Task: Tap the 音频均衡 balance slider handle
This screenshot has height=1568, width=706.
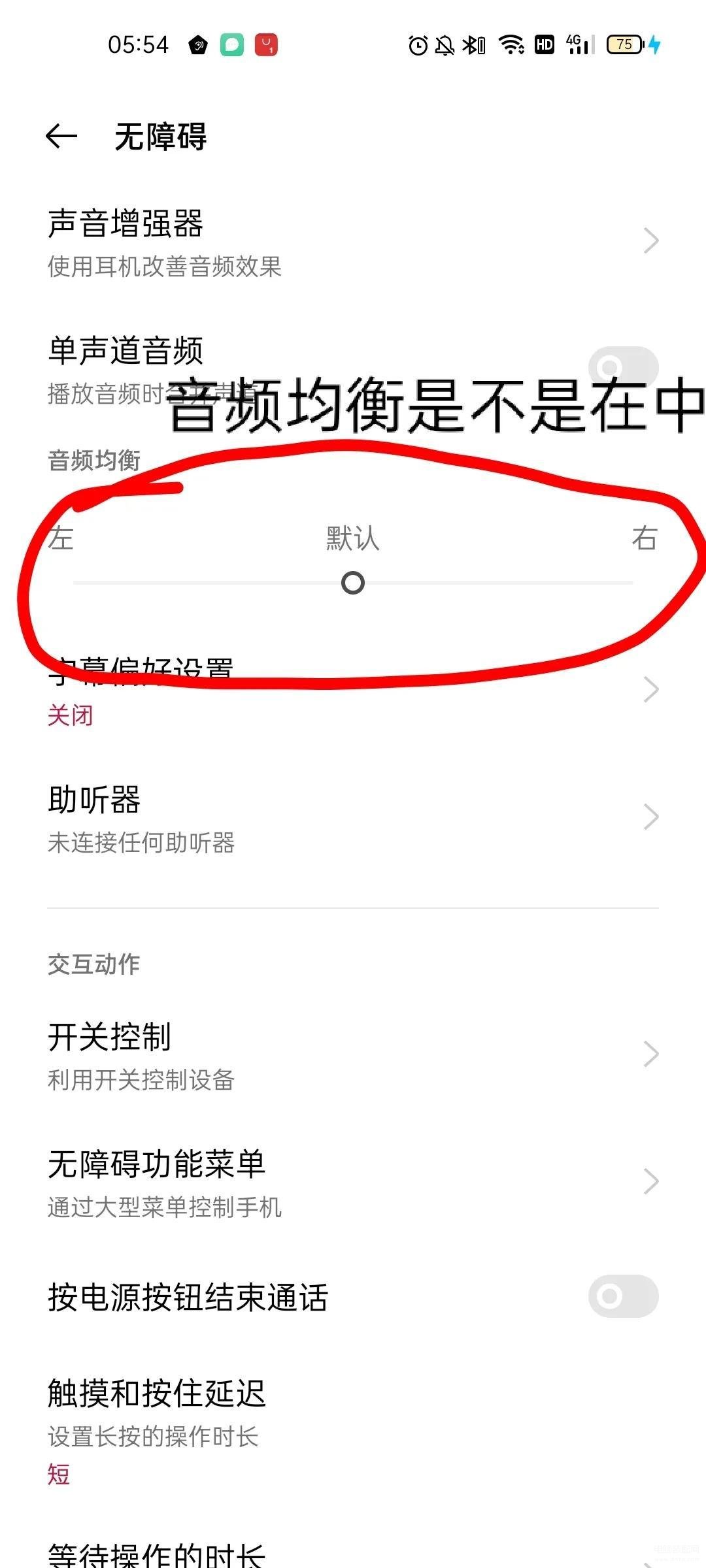Action: (x=353, y=583)
